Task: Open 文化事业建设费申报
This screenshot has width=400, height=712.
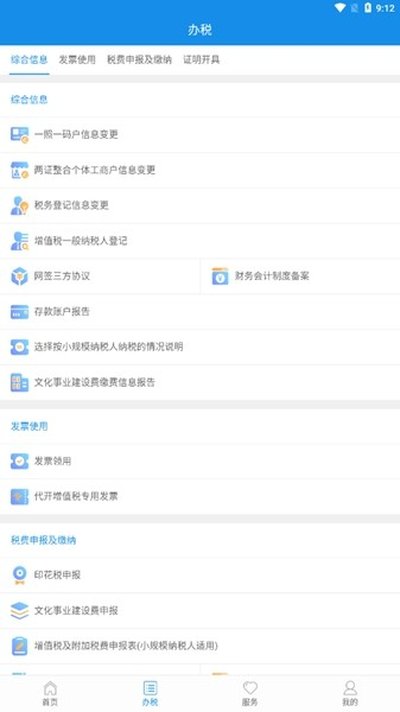Action: [x=200, y=610]
